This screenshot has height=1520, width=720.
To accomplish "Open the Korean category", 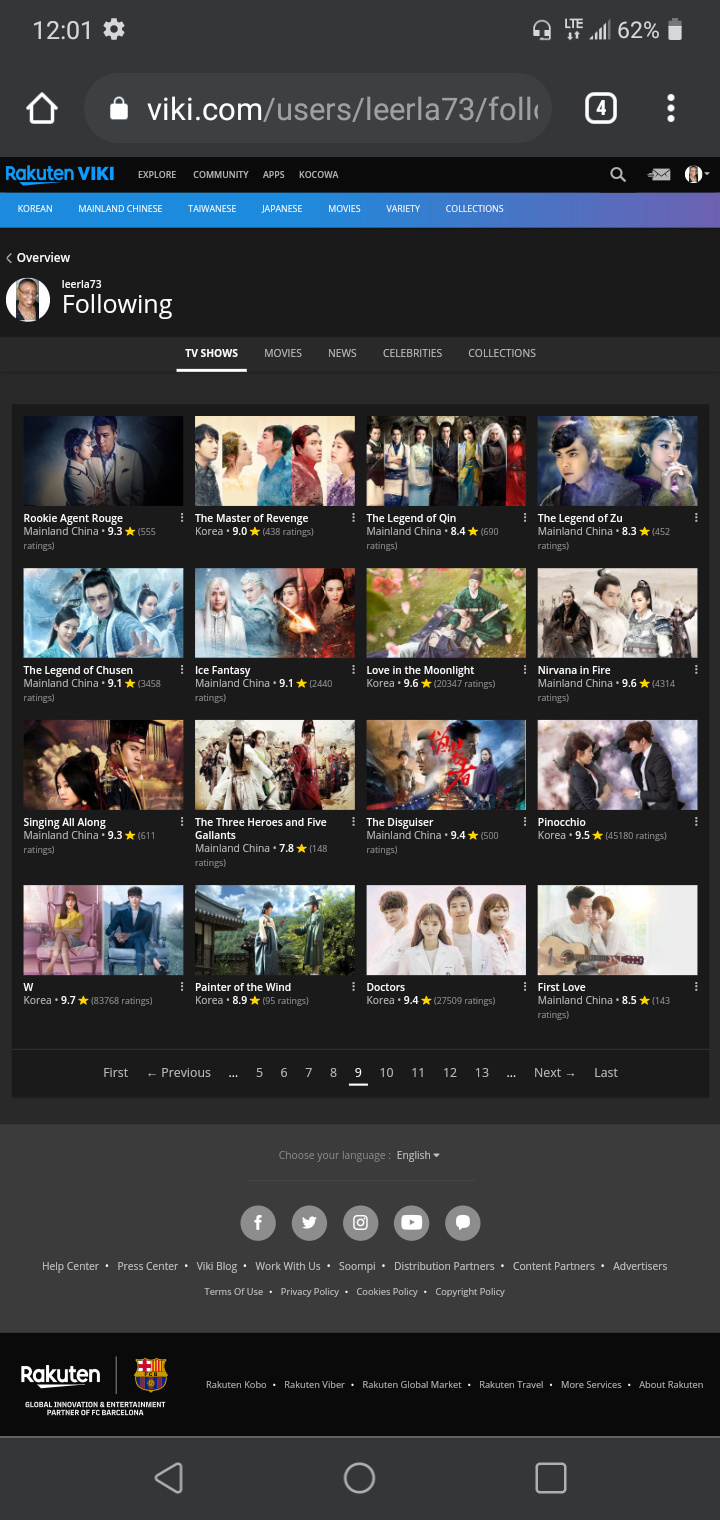I will click(35, 209).
